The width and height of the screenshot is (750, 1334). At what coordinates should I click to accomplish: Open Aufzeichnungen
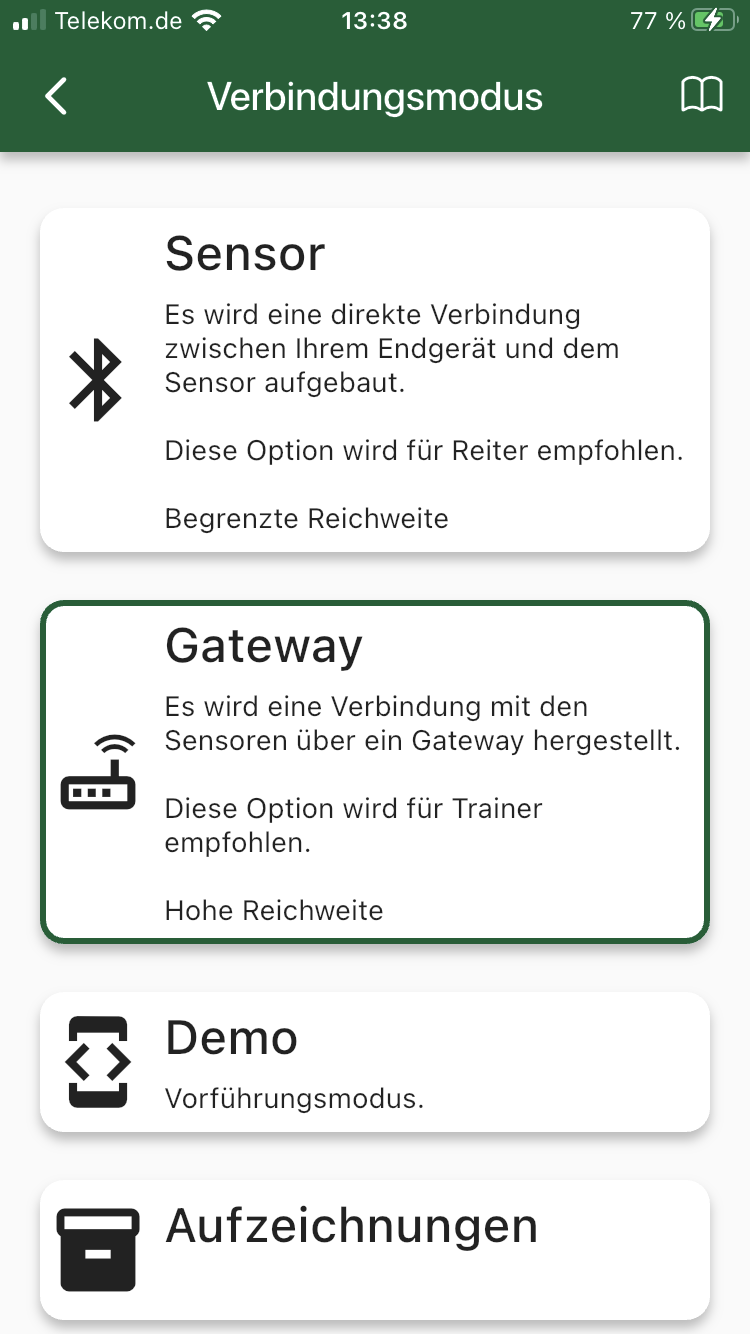coord(375,1248)
